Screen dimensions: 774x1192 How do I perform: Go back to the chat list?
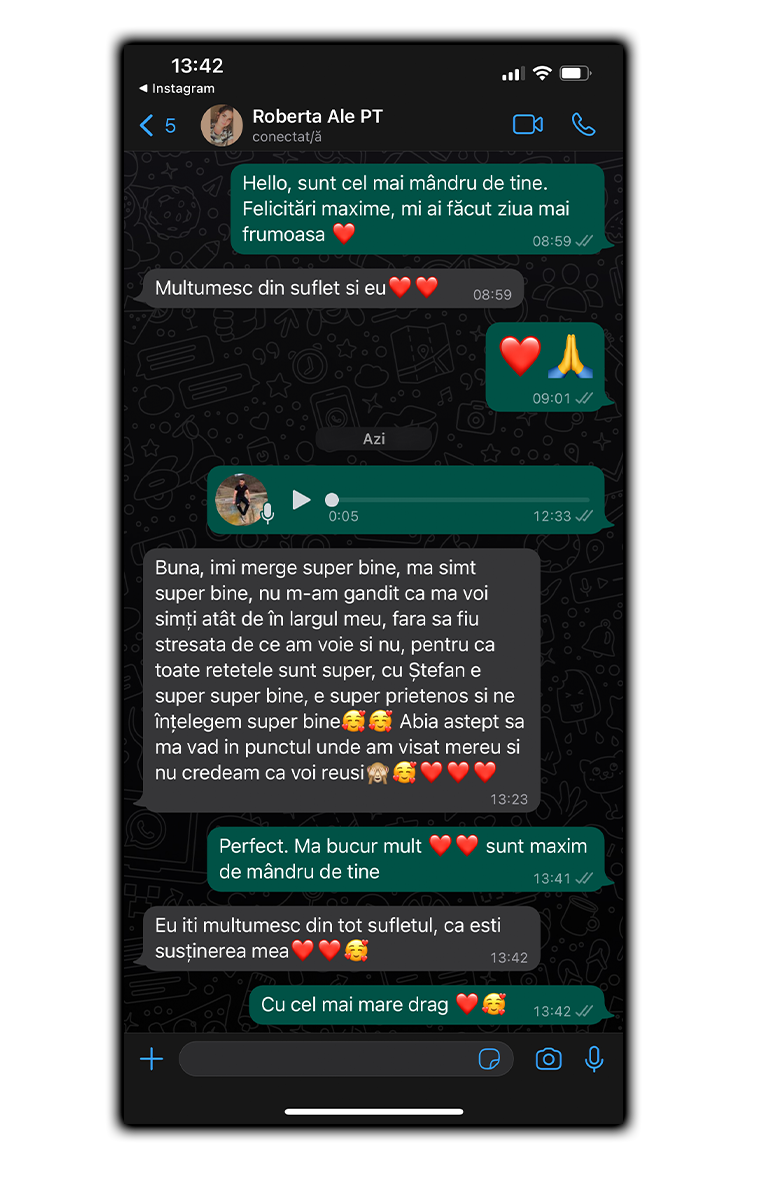[x=157, y=125]
